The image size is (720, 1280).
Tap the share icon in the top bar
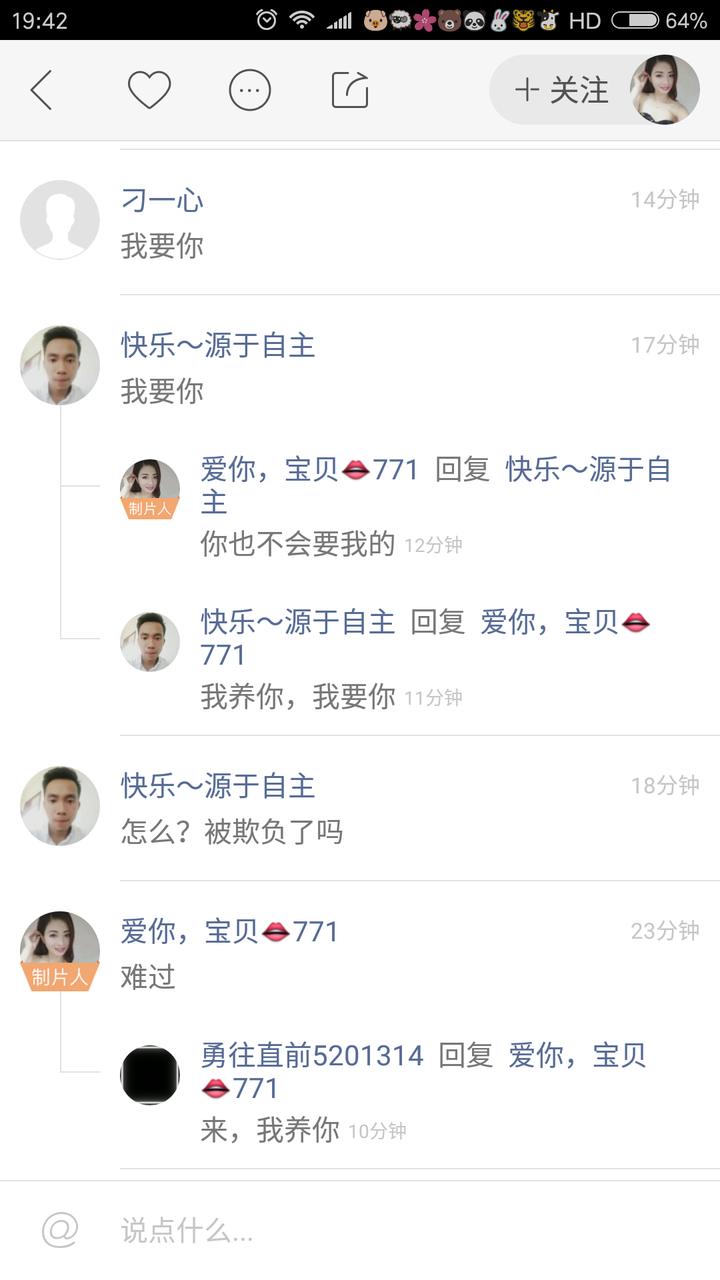(348, 90)
